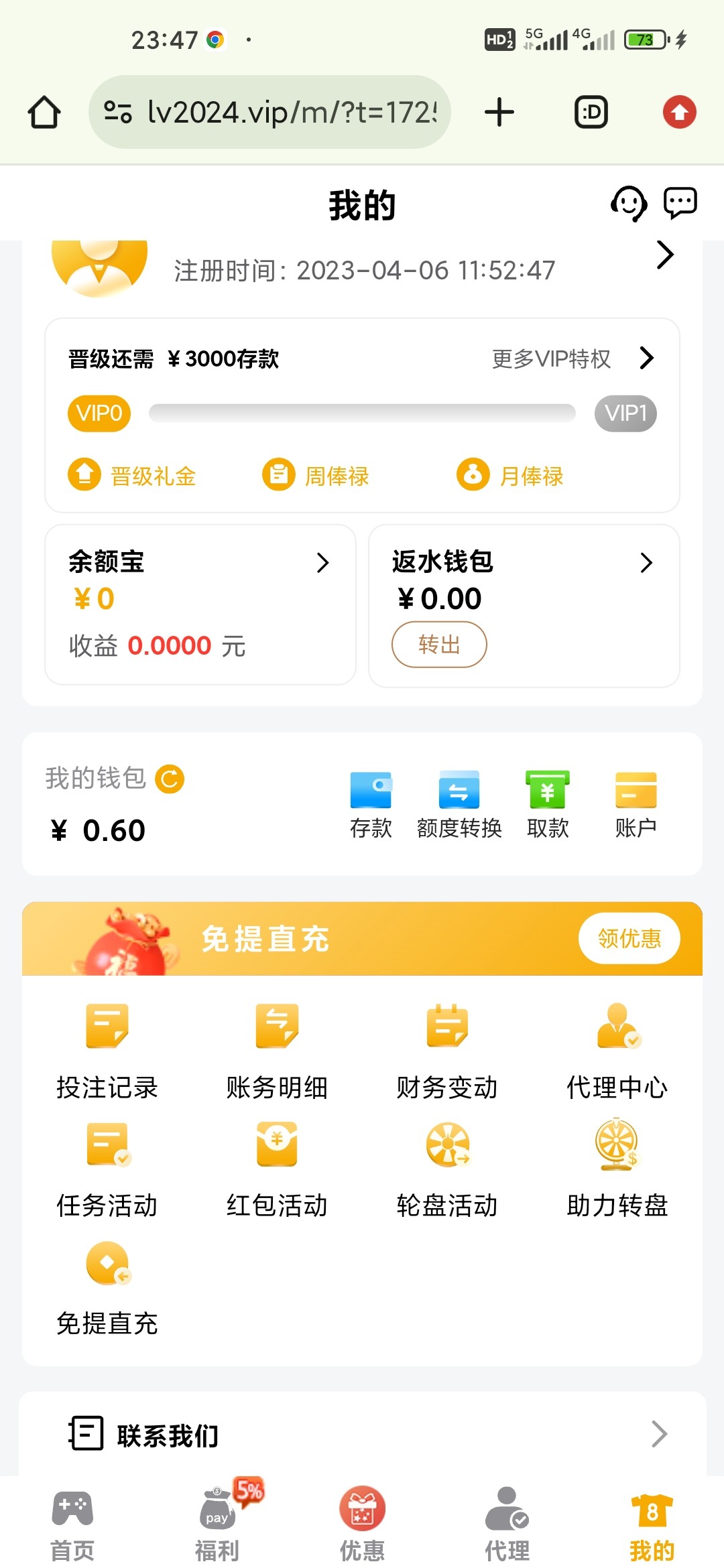724x1568 pixels.
Task: Open new browser tab with plus icon
Action: click(499, 112)
